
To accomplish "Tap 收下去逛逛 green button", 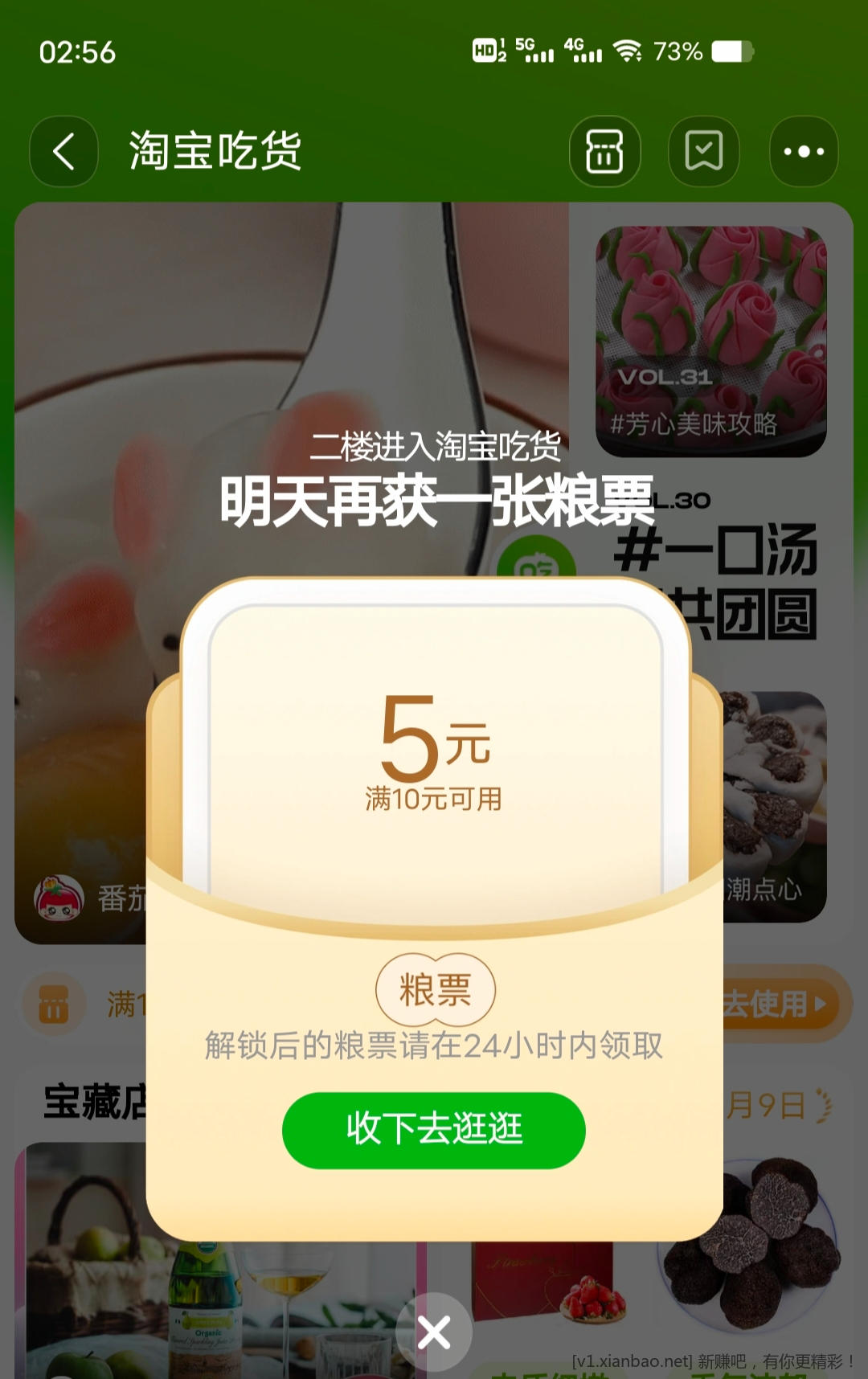I will (433, 1129).
